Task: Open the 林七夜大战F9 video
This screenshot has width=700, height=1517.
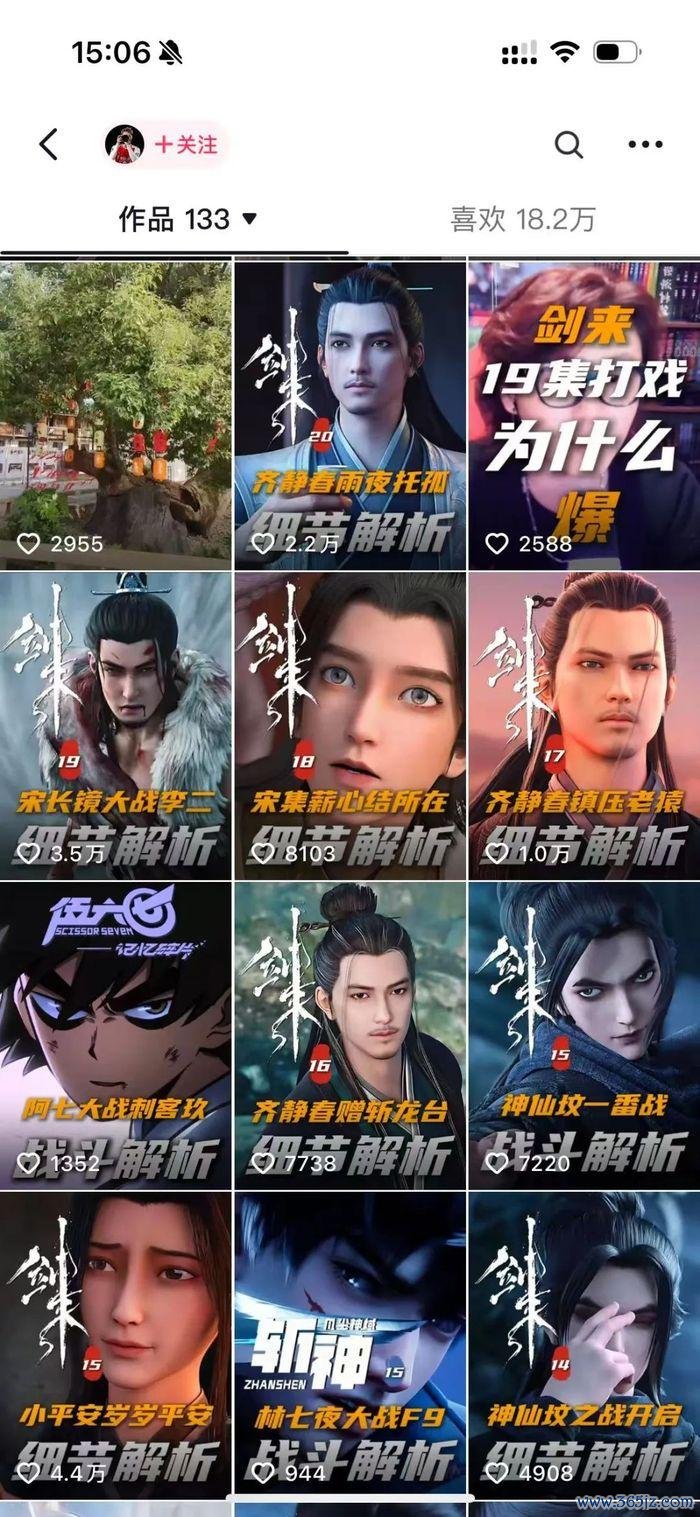Action: coord(350,1345)
